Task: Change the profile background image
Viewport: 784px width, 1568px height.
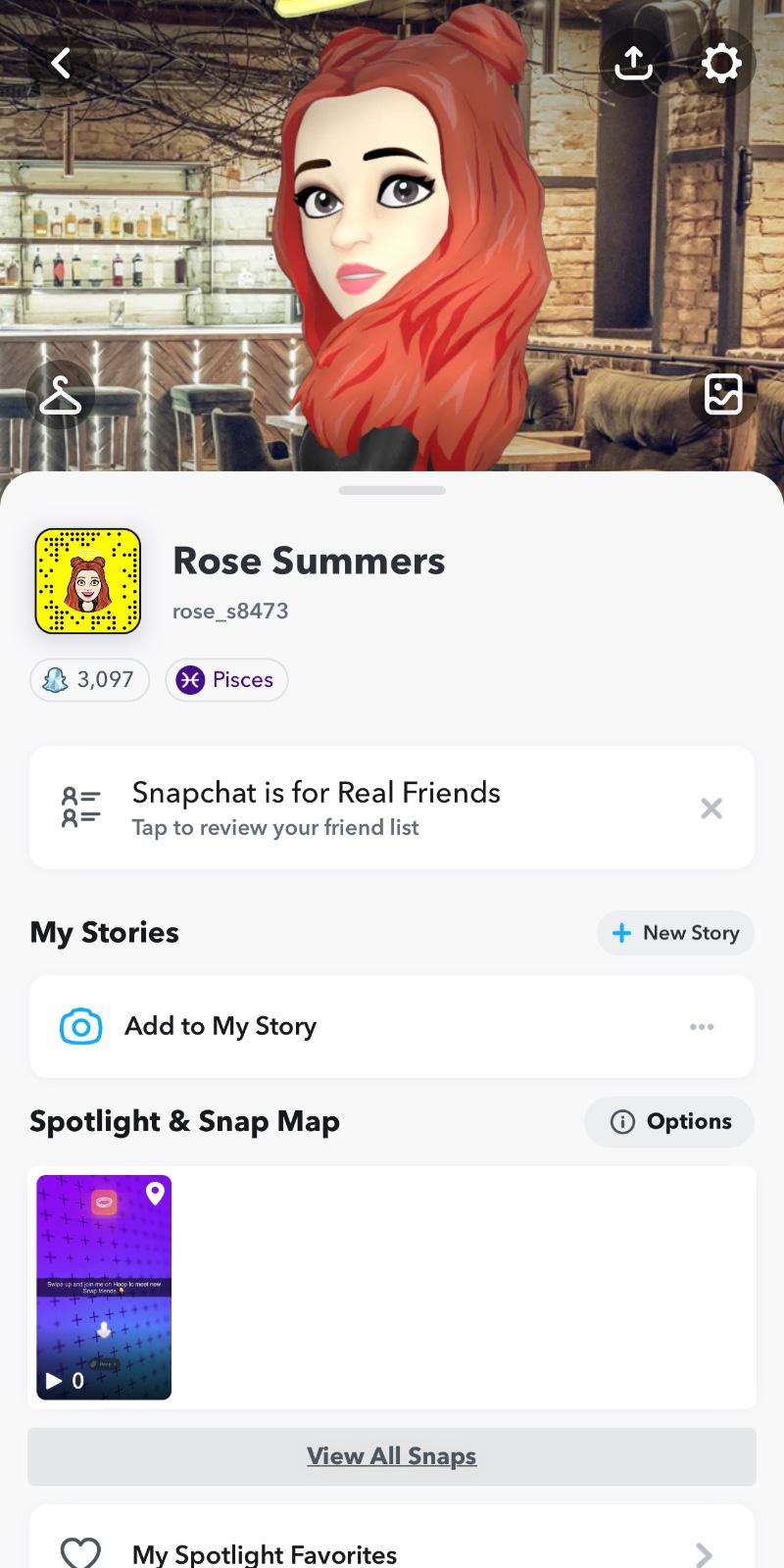Action: point(723,395)
